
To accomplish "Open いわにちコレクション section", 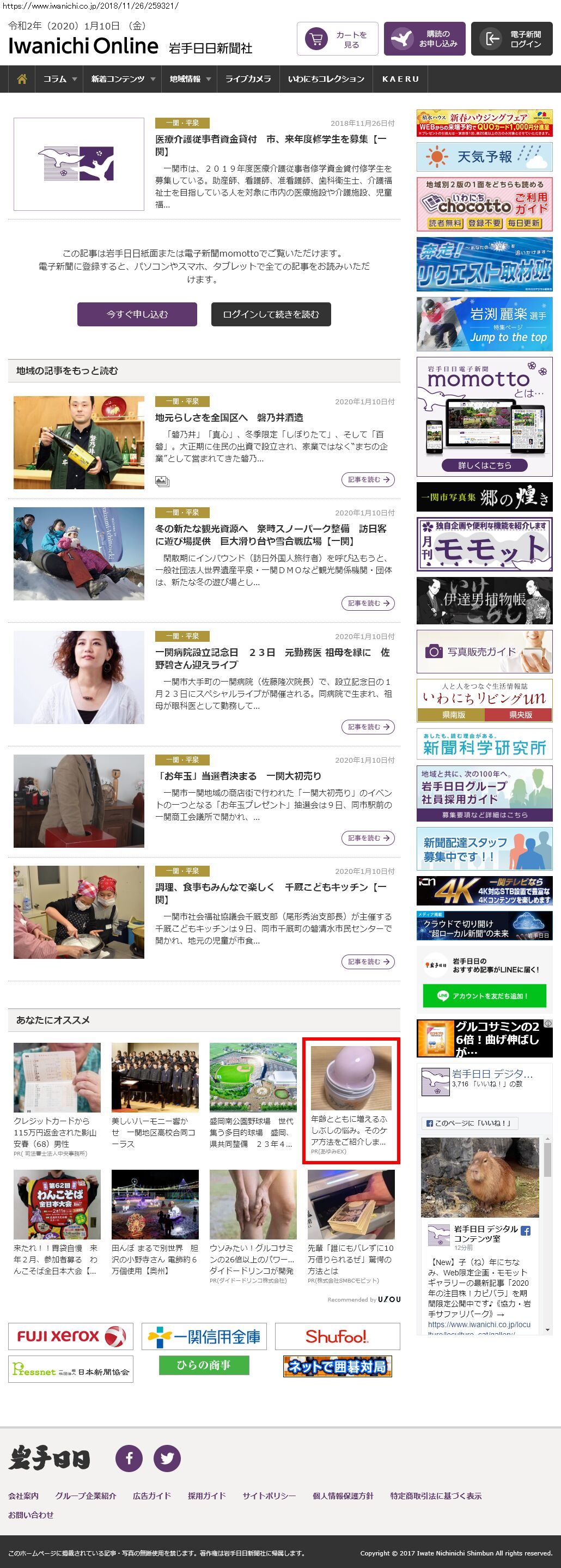I will tap(326, 79).
